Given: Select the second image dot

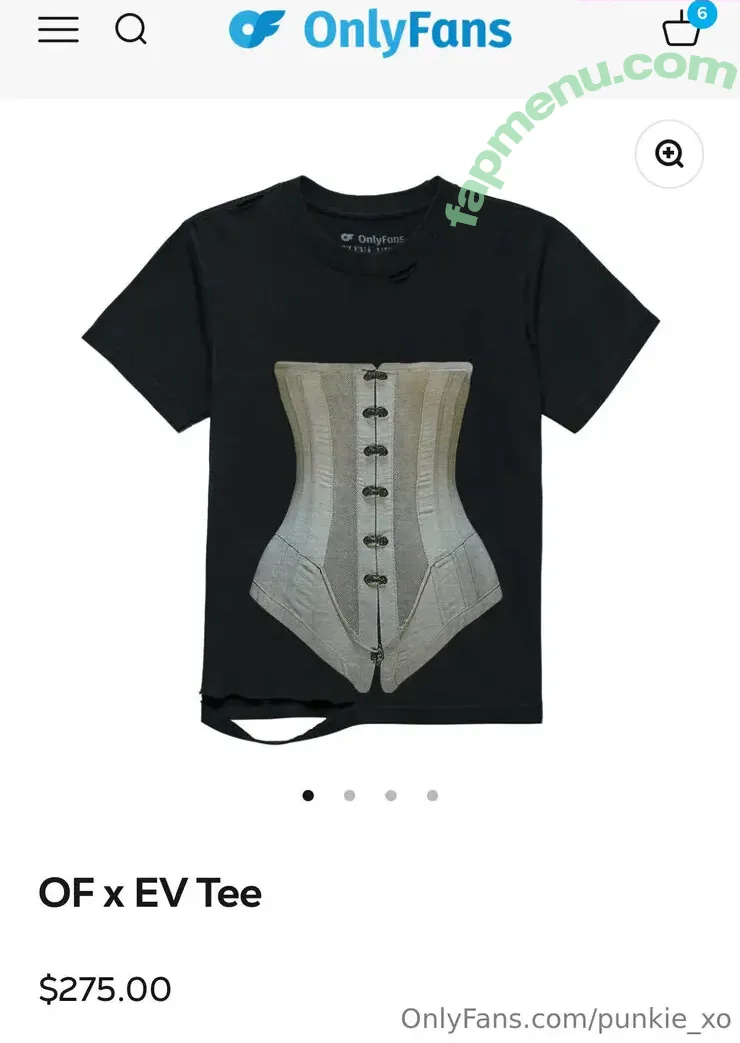Looking at the screenshot, I should pyautogui.click(x=349, y=796).
